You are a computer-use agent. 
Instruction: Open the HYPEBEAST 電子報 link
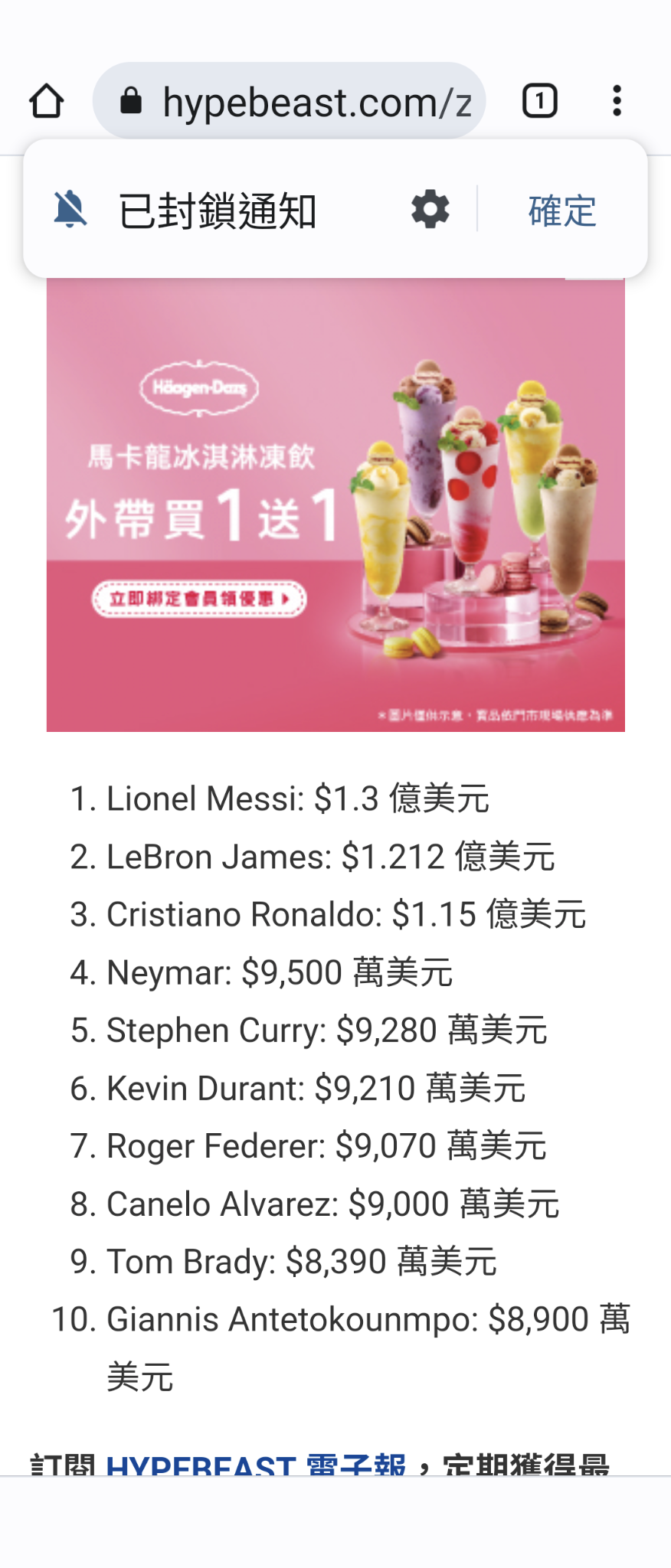tap(255, 1464)
